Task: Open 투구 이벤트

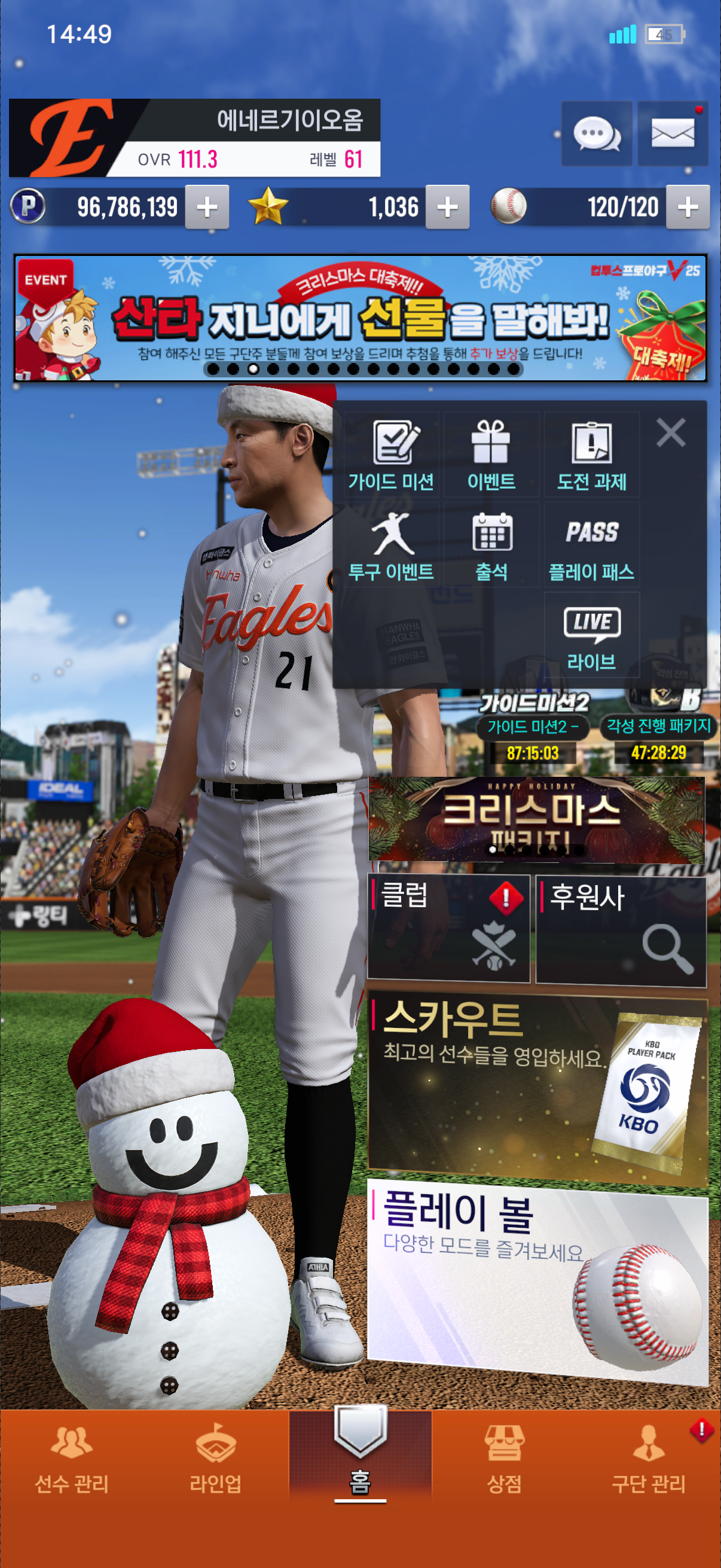Action: [x=391, y=545]
